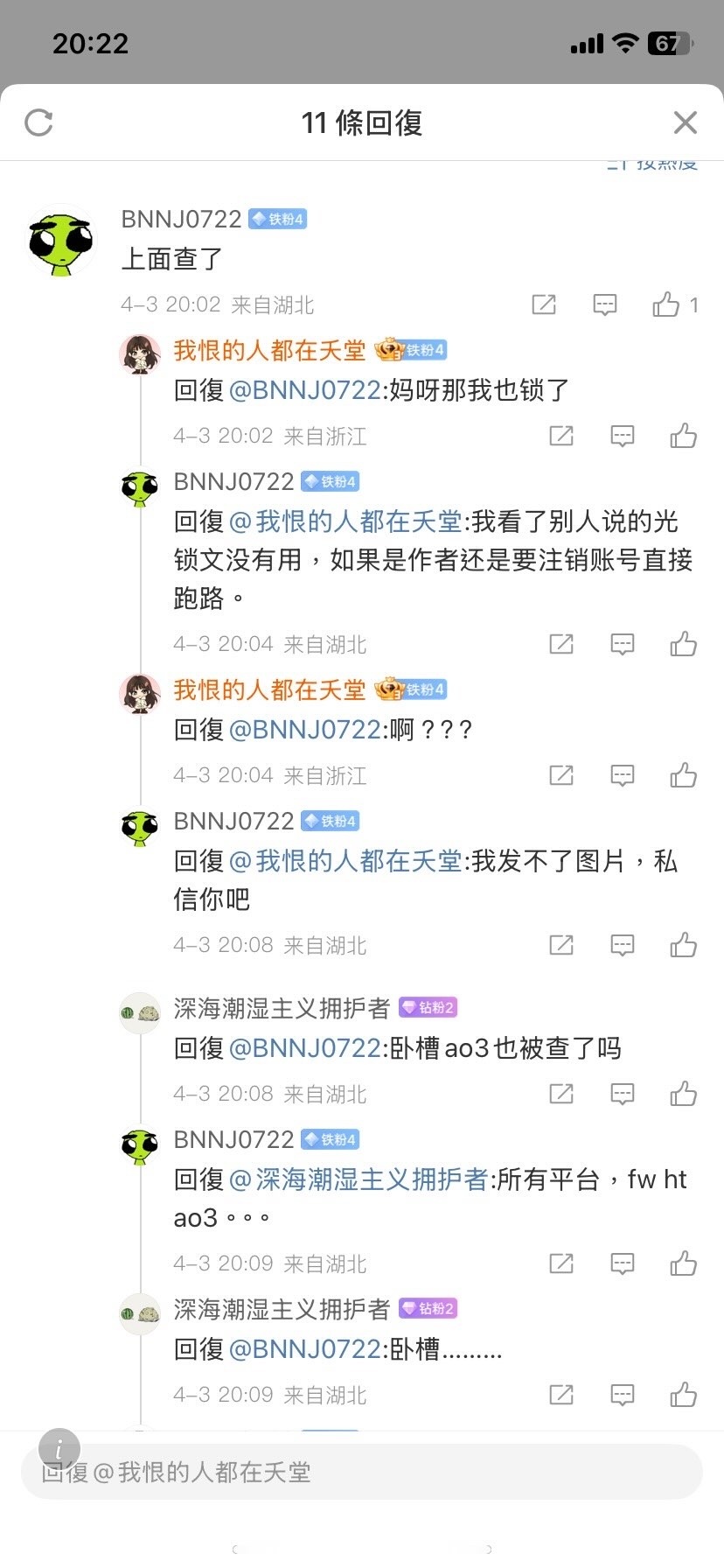The image size is (724, 1568).
Task: Open 深海潮湿主义拥护者 profile avatar at 20:08
Action: coord(140,1013)
